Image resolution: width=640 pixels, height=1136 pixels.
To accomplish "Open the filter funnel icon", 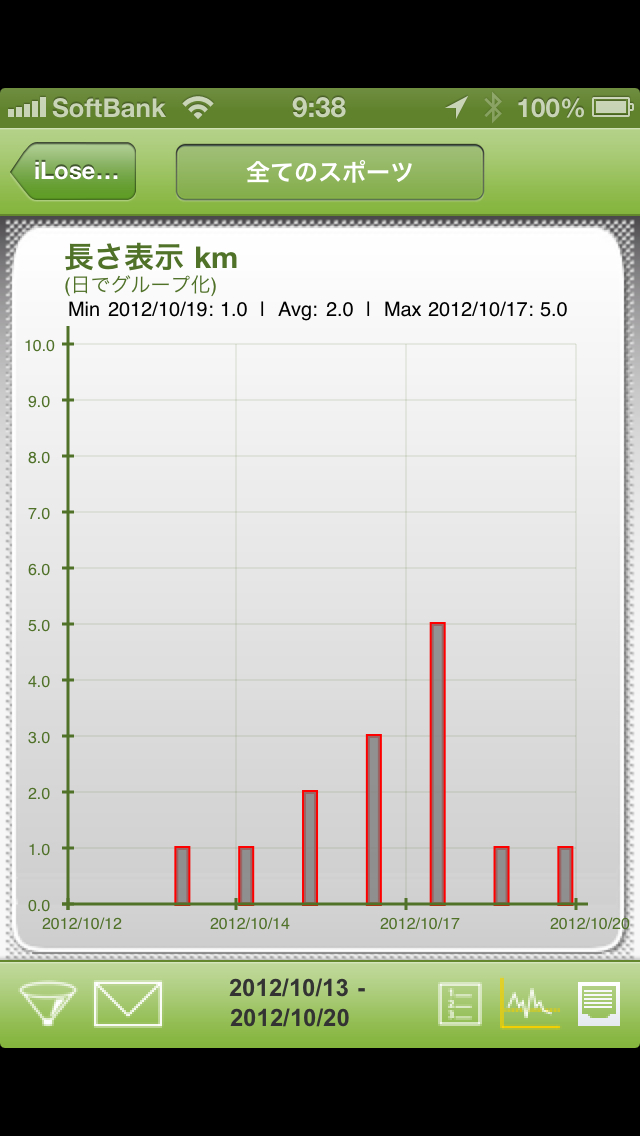I will pos(48,1003).
